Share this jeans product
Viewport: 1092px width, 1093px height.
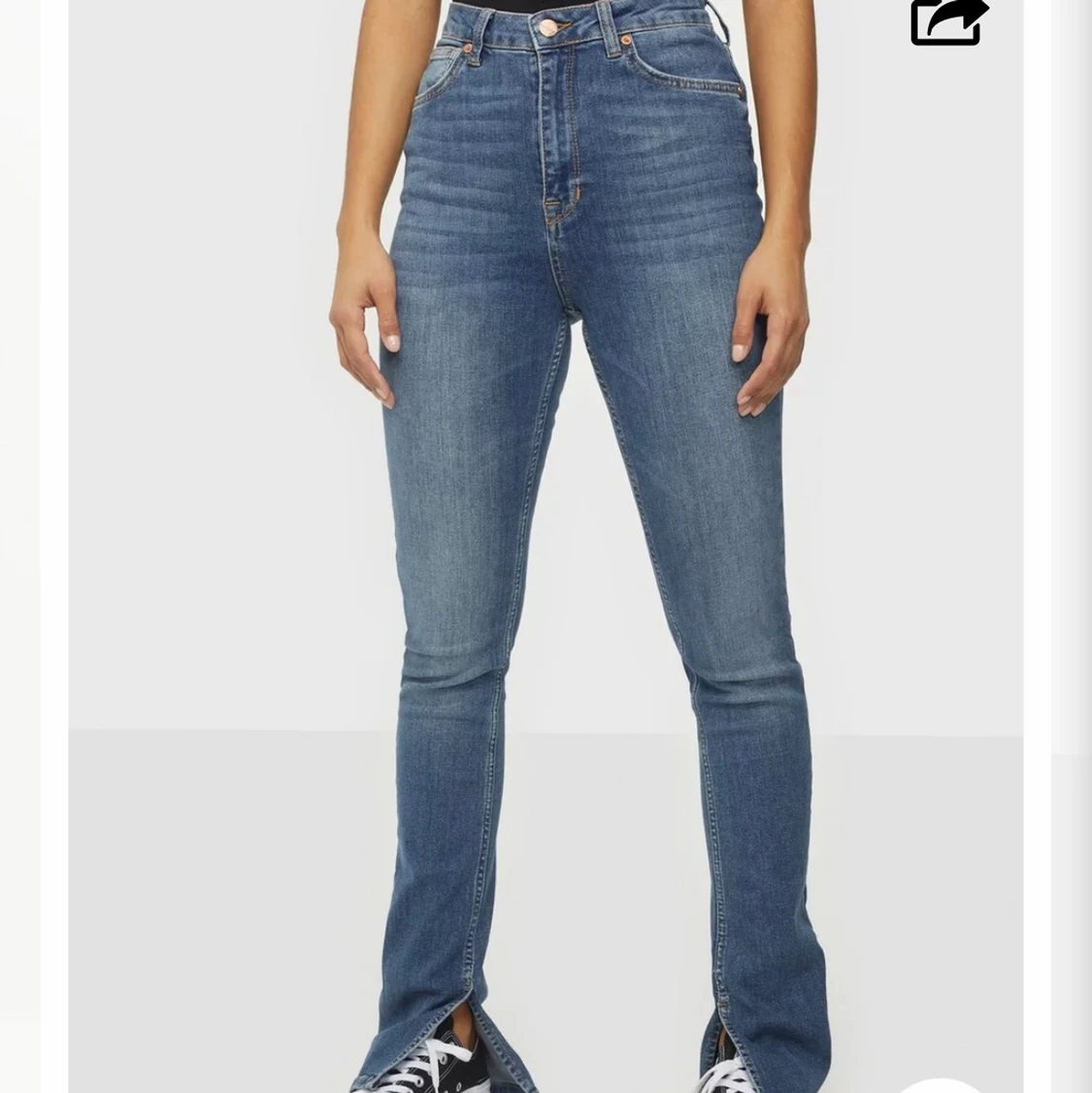coord(947,21)
